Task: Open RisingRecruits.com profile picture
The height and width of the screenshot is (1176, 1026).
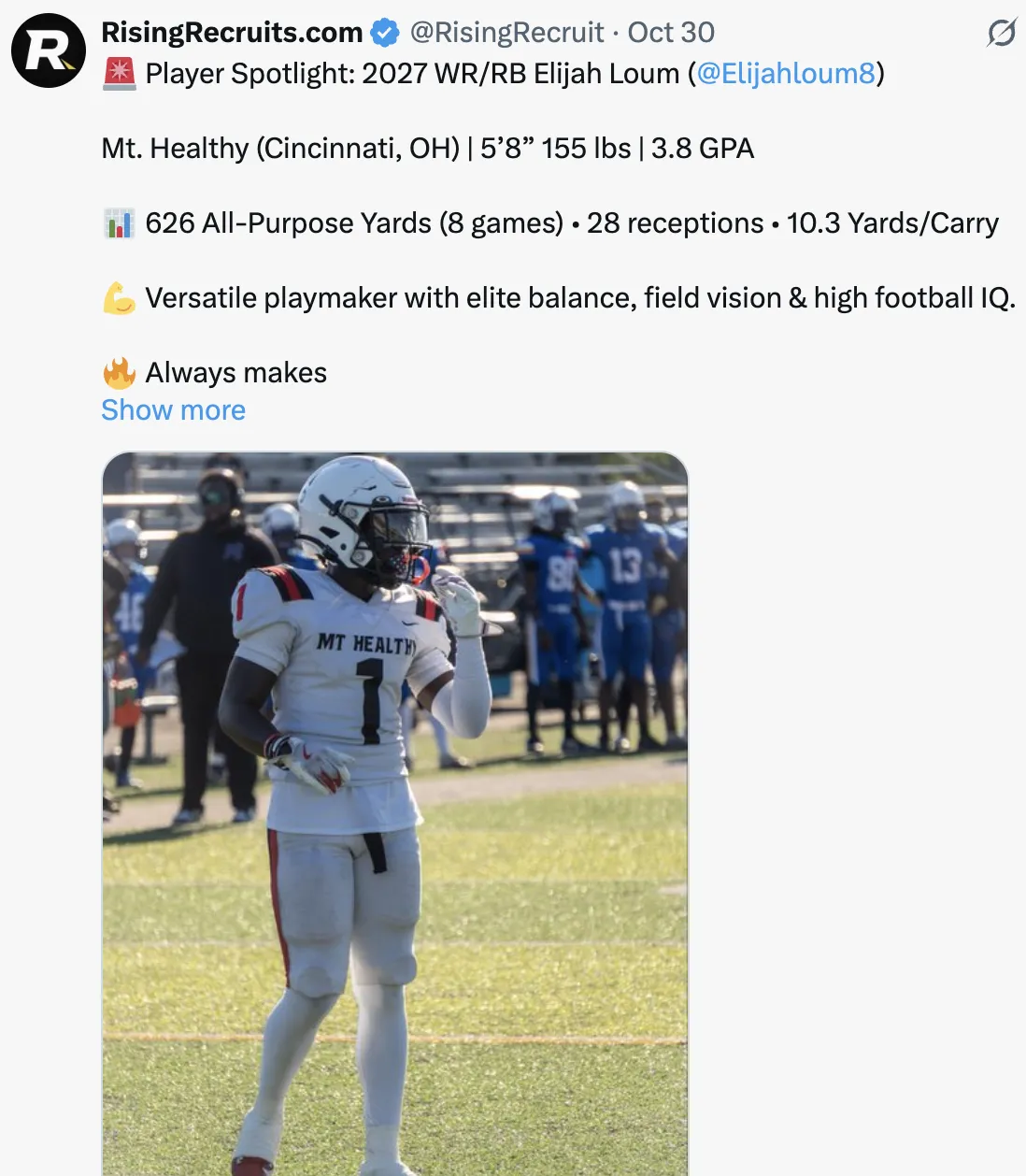Action: (49, 50)
